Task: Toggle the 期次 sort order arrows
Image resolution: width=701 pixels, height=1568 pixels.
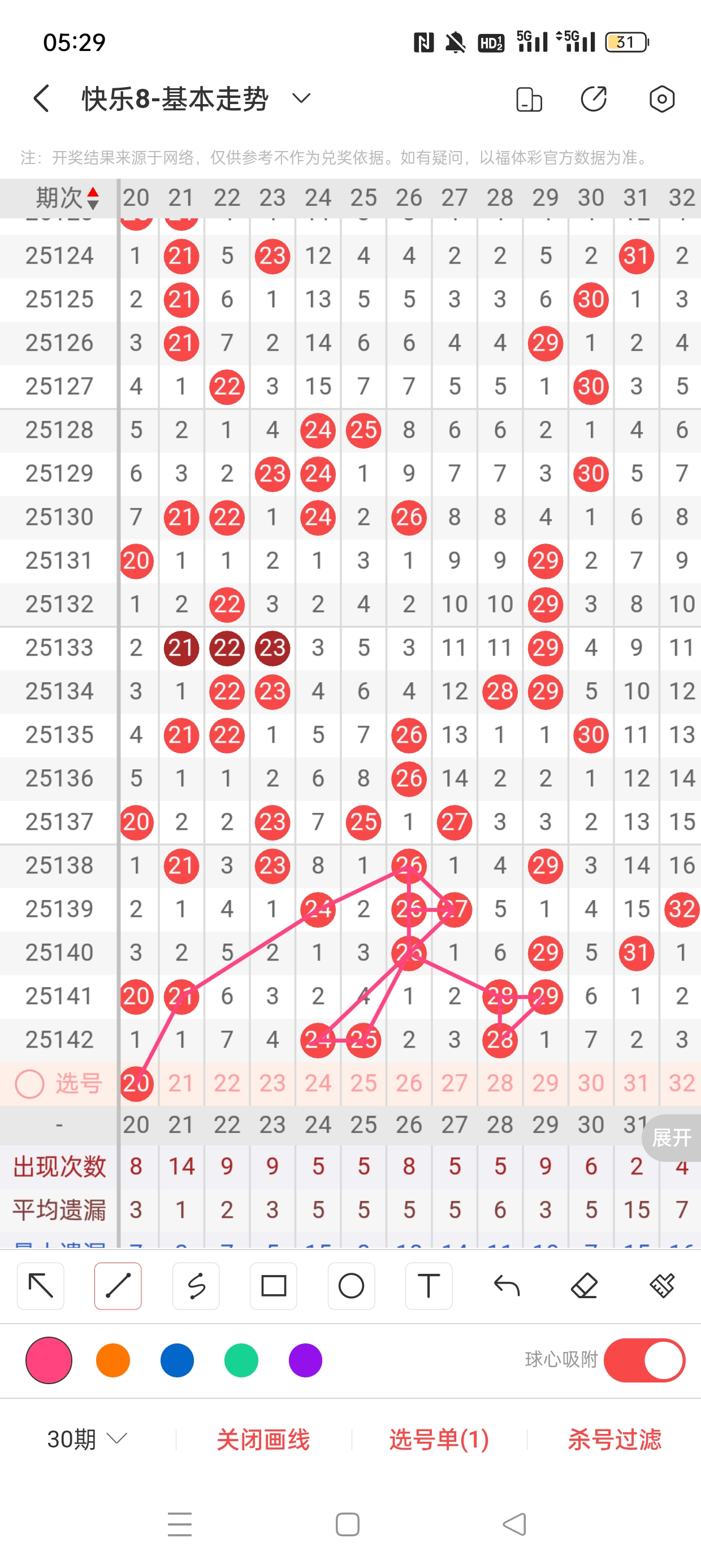Action: click(x=93, y=199)
